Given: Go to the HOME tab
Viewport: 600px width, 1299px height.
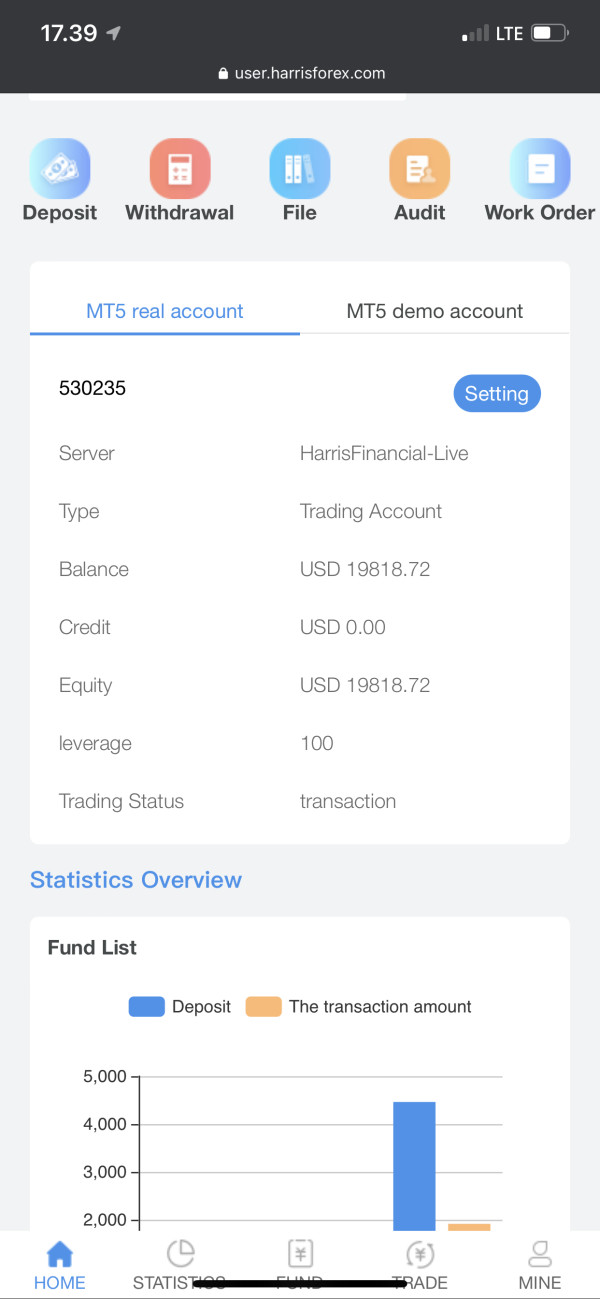Looking at the screenshot, I should click(60, 1265).
